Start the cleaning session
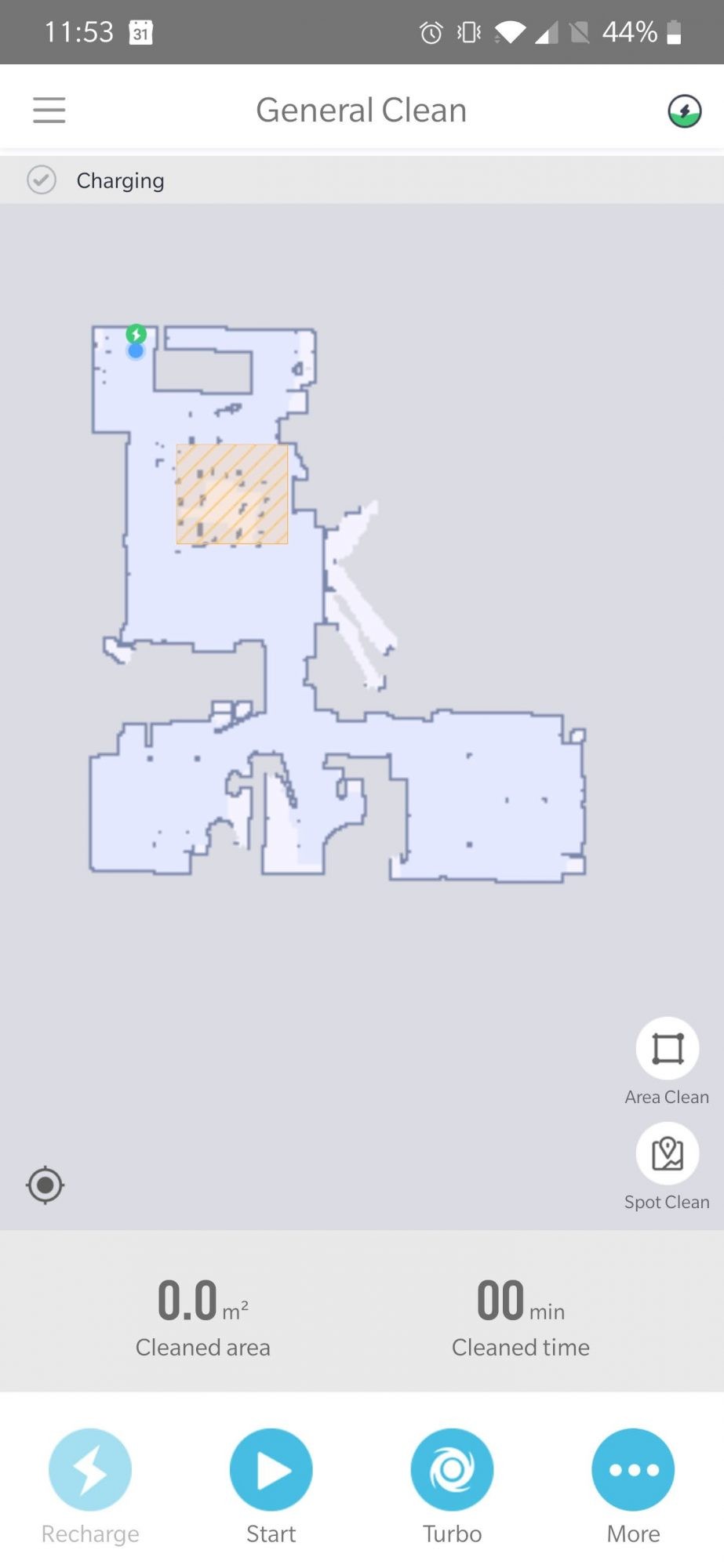 pyautogui.click(x=271, y=1470)
